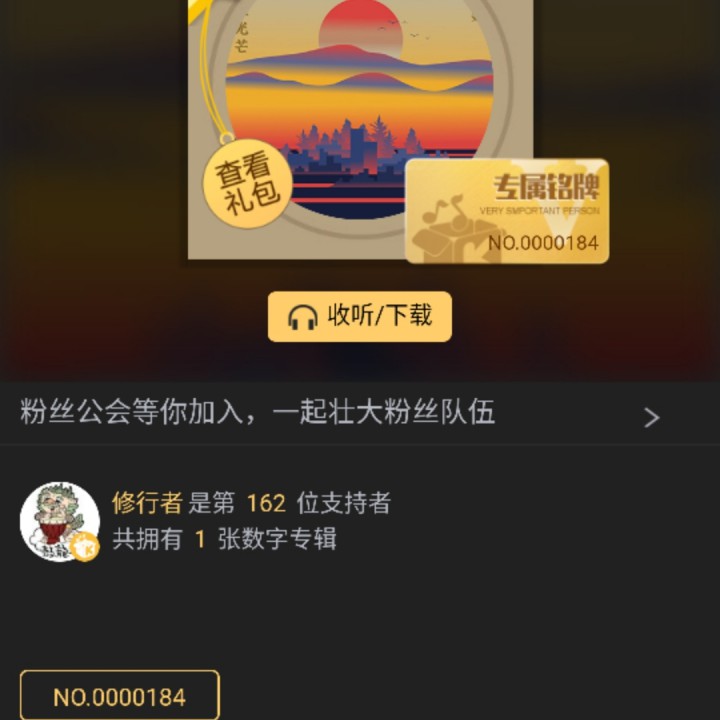This screenshot has width=720, height=720.
Task: Tap the NO.0000184 outlined button
Action: pos(119,696)
